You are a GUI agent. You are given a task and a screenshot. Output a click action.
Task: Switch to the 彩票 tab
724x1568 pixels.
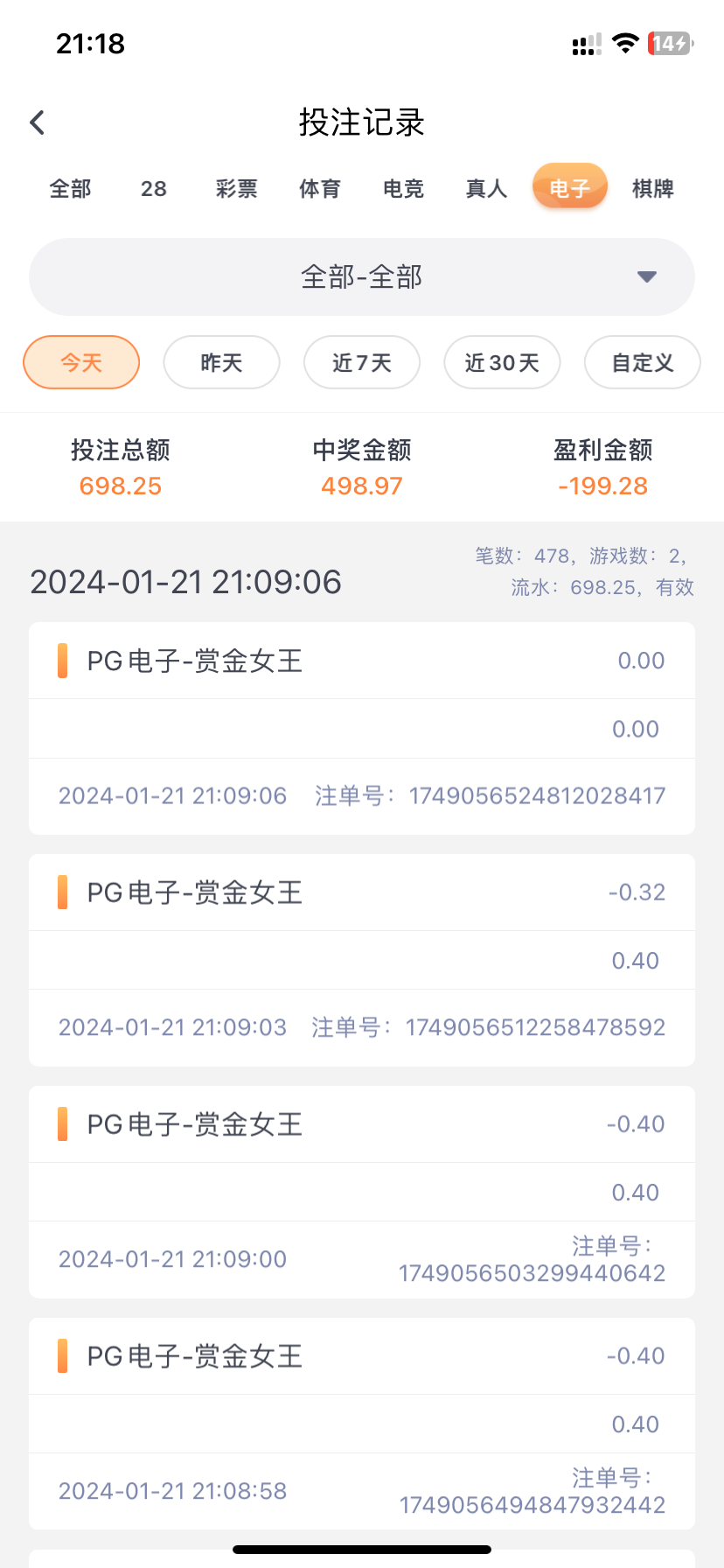[x=237, y=189]
